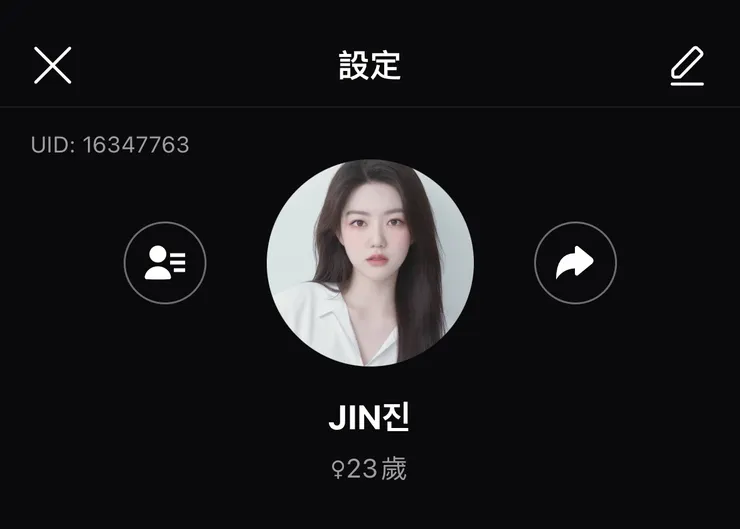Open the contact card icon
The image size is (740, 529).
165,263
